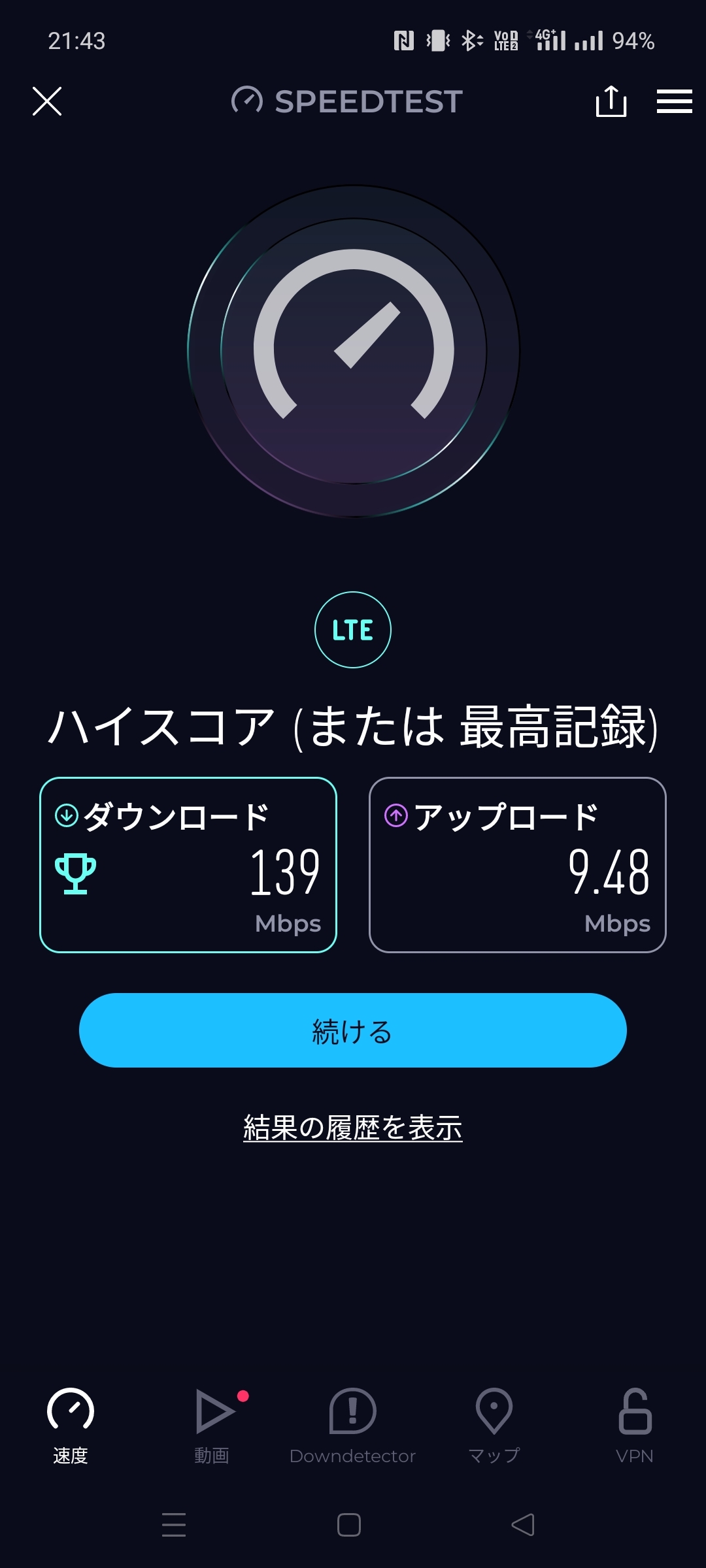The image size is (706, 1568).
Task: Open the 結果の履歴を表示 link
Action: (x=353, y=1128)
